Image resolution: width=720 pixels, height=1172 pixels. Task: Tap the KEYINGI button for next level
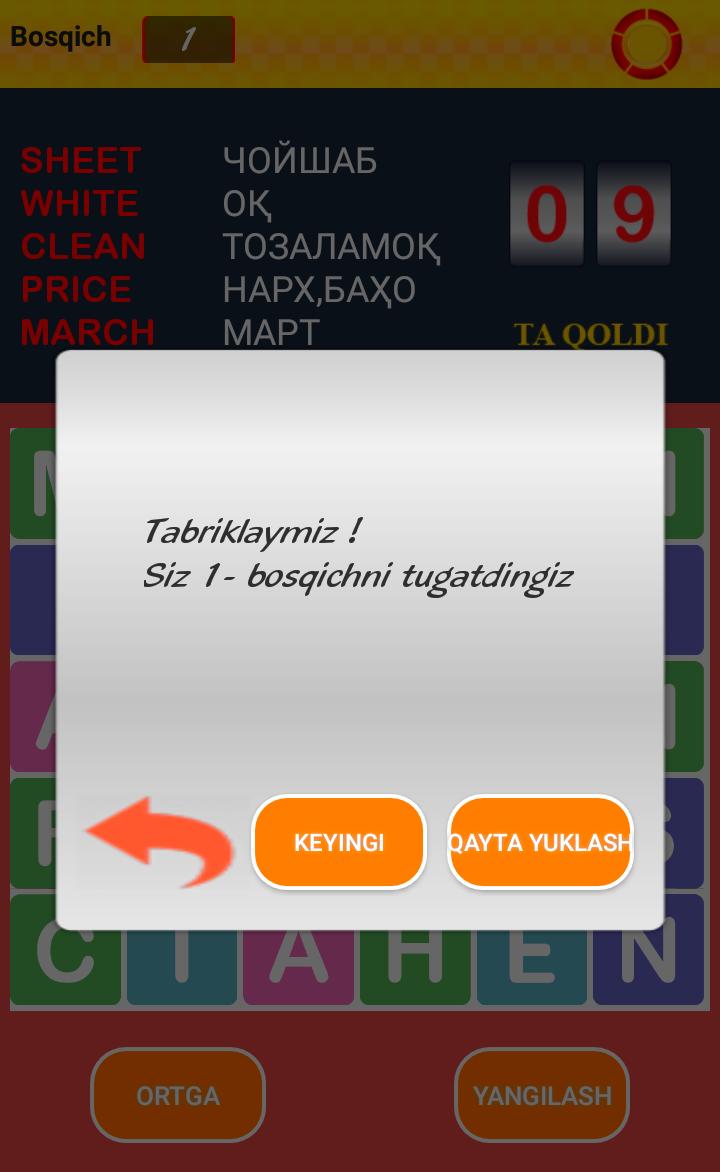[x=339, y=842]
